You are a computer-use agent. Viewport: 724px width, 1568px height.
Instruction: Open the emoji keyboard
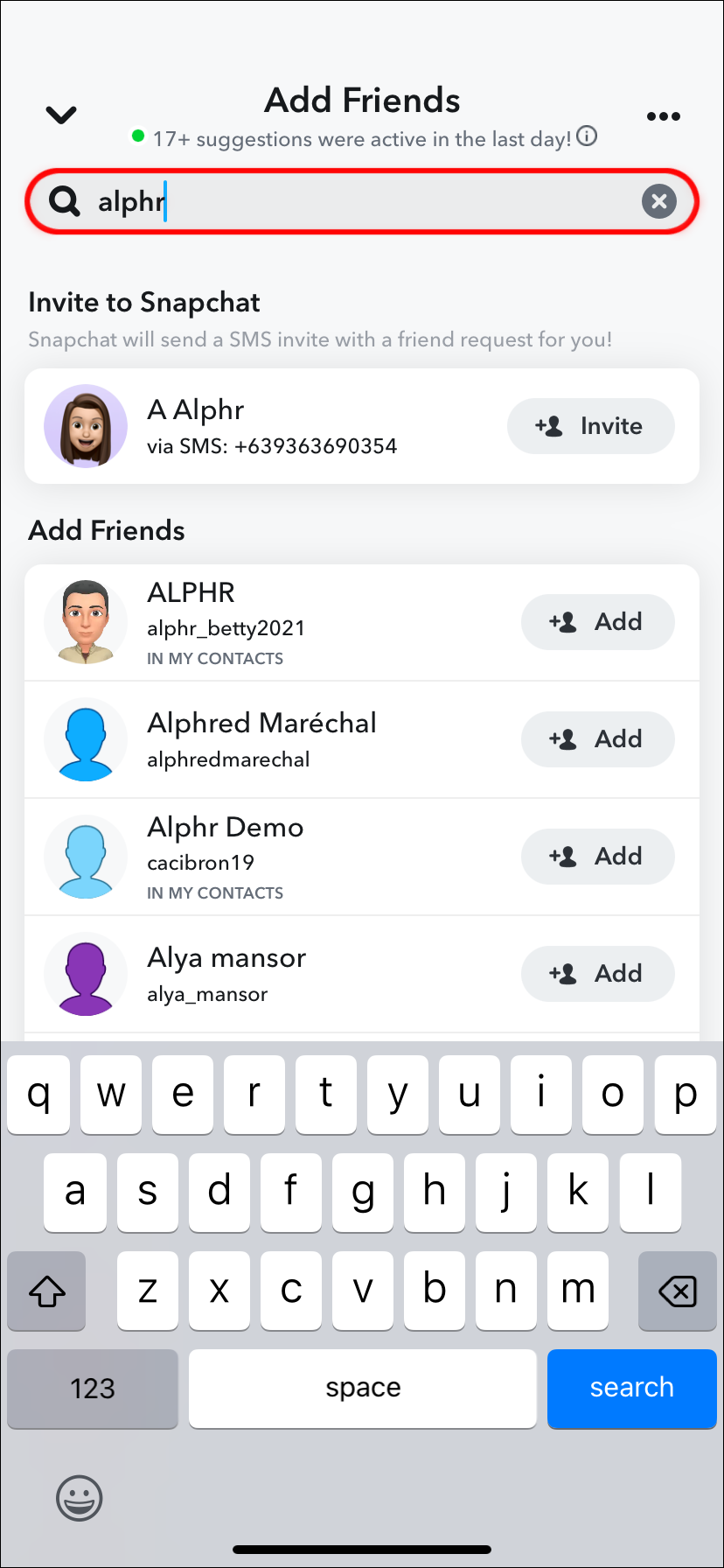click(x=80, y=1498)
